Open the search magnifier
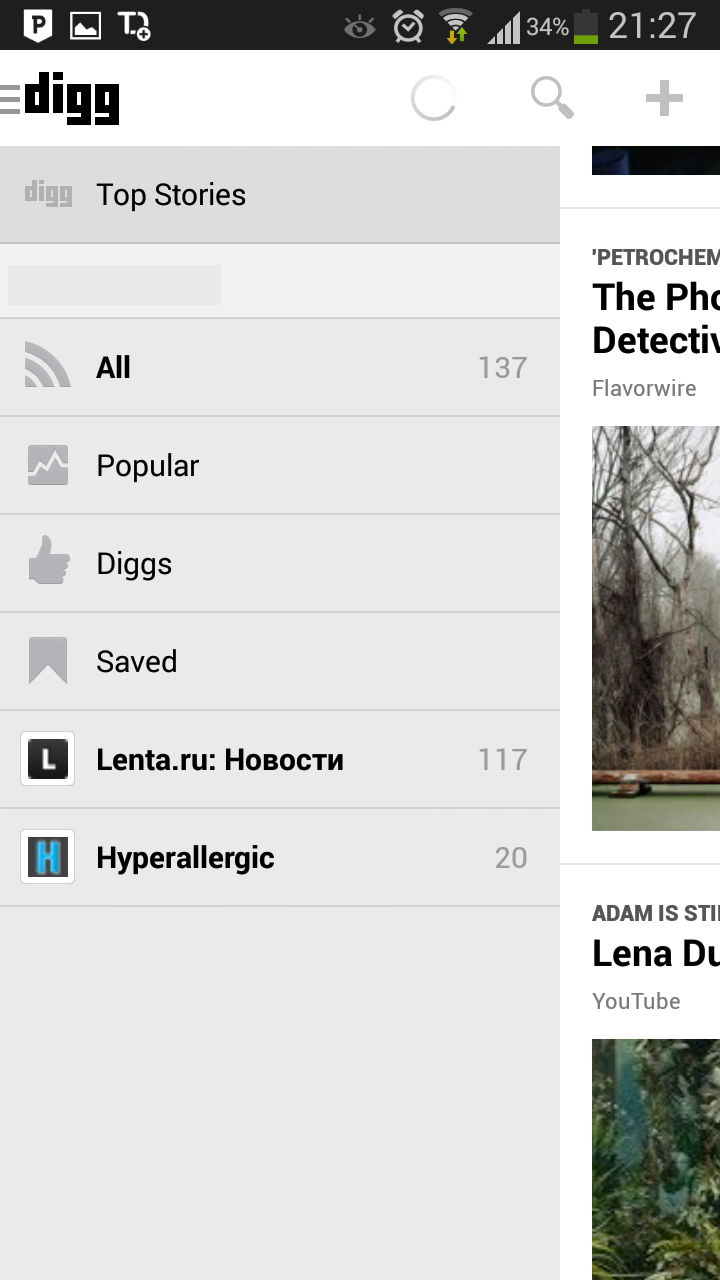This screenshot has width=720, height=1280. 552,98
